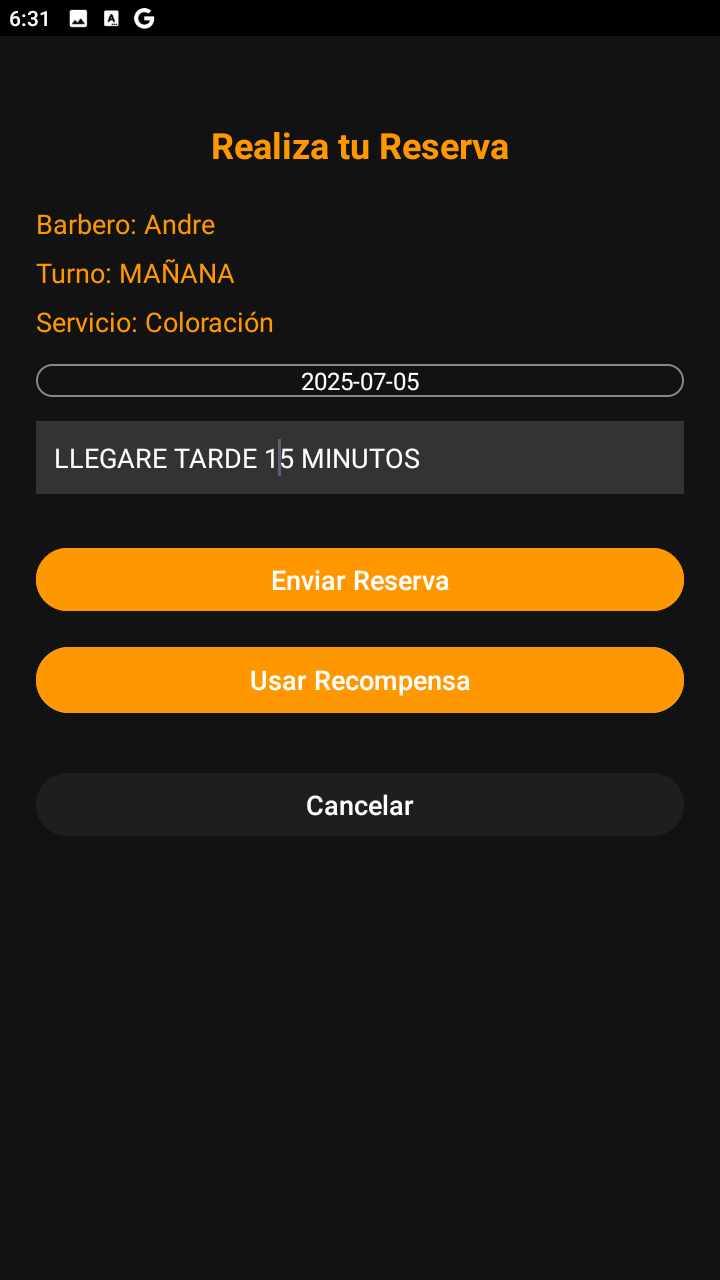
Task: Cancel the reservation with Cancelar
Action: pyautogui.click(x=360, y=805)
